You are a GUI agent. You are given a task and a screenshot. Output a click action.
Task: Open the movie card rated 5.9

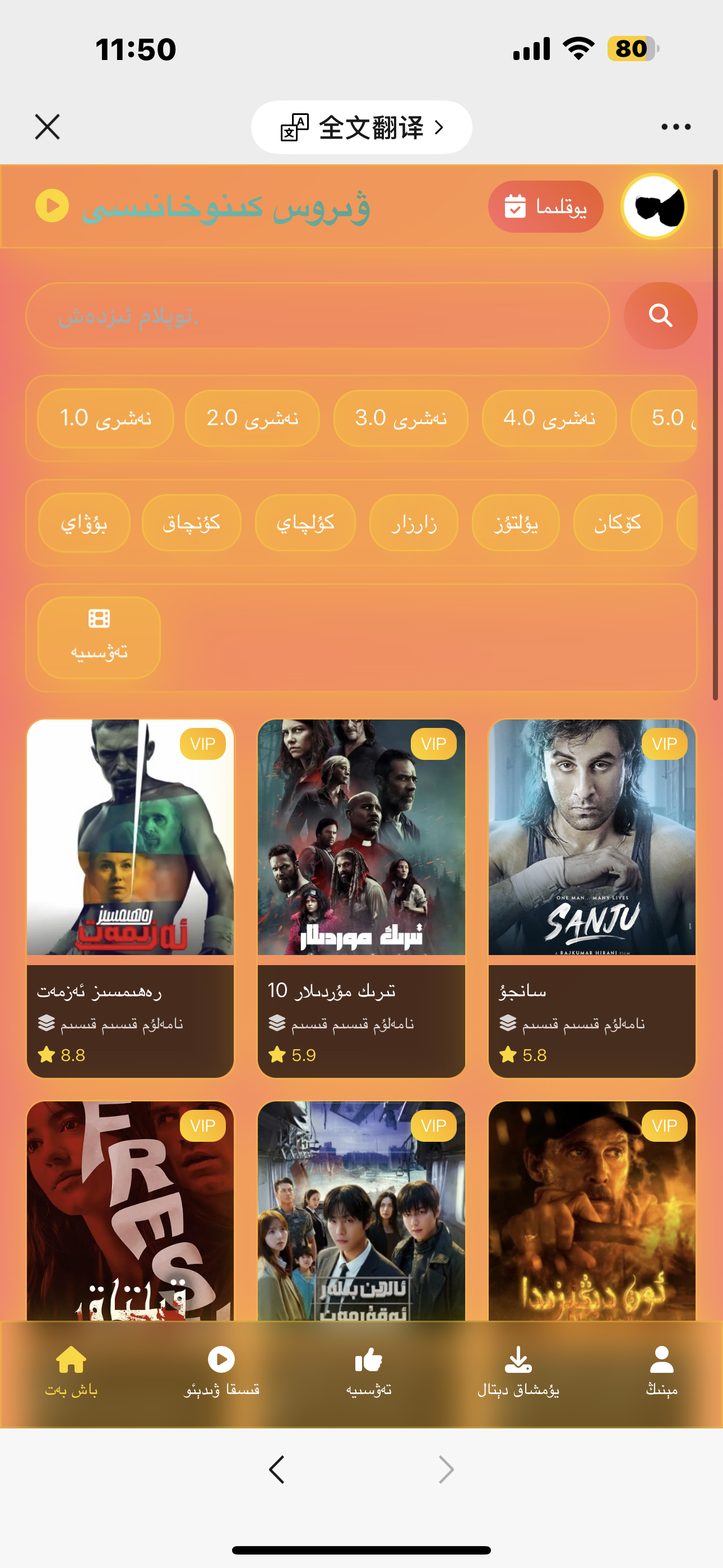[361, 898]
